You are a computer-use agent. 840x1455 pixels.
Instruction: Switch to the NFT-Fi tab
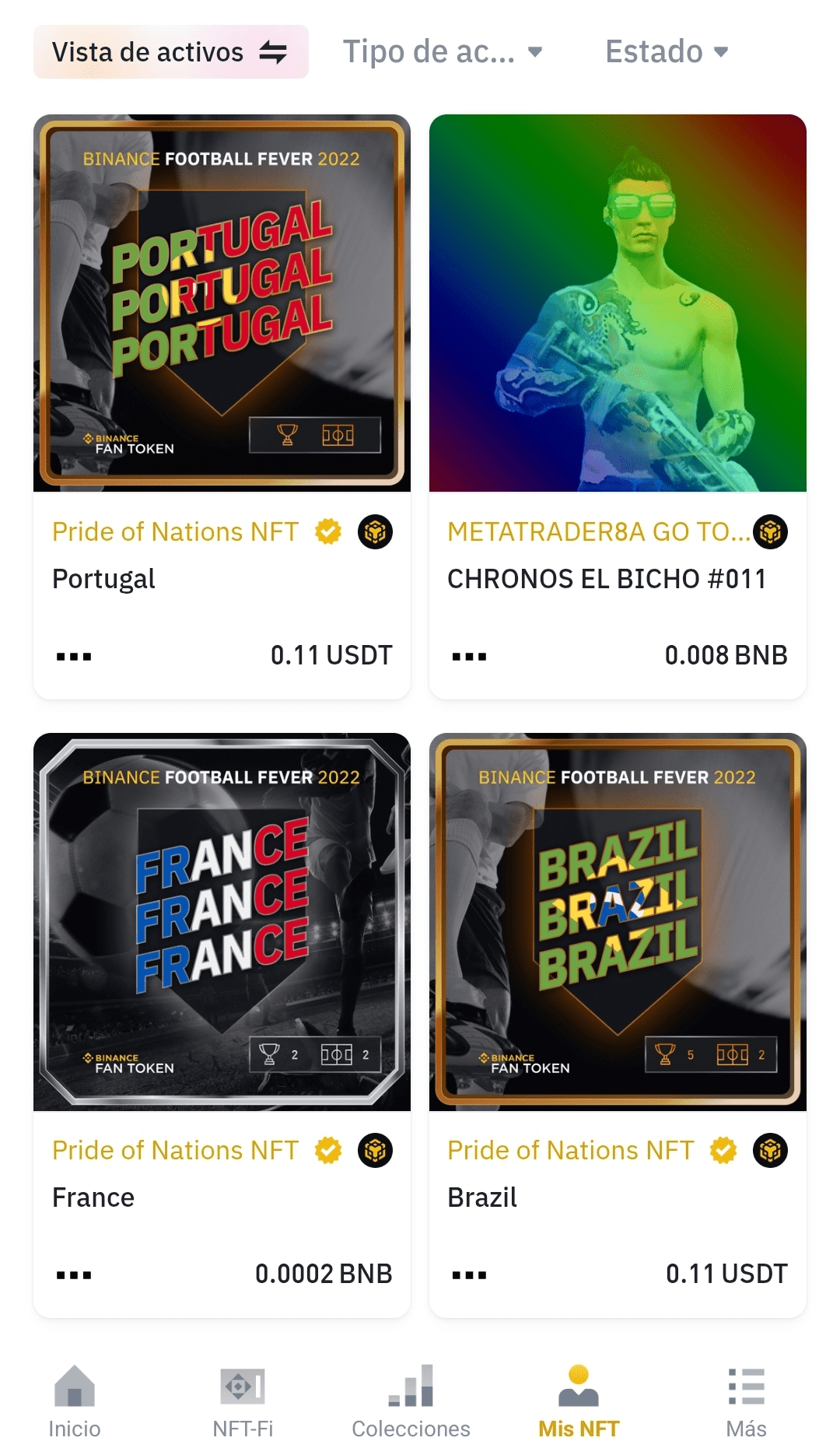point(243,1402)
